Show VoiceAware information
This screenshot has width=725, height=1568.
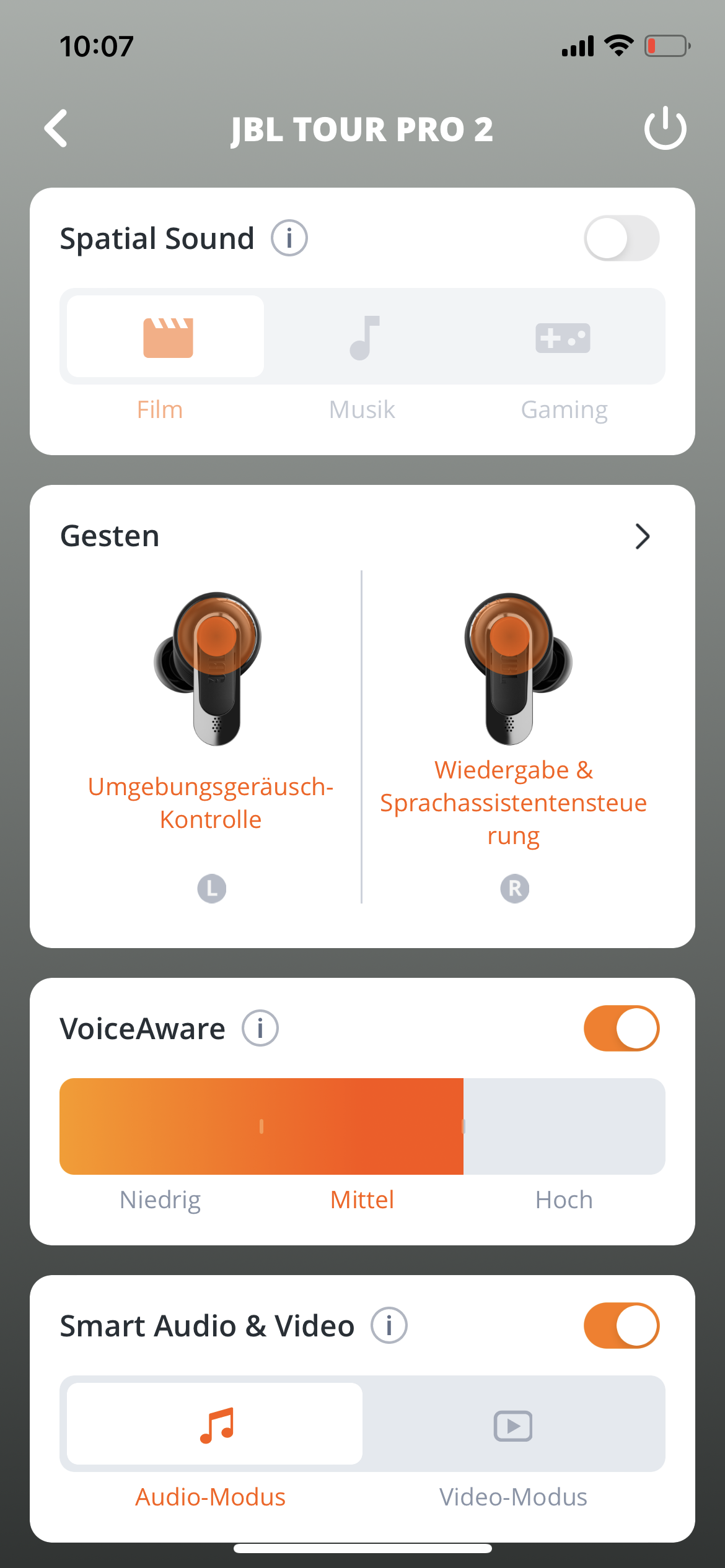coord(260,1029)
